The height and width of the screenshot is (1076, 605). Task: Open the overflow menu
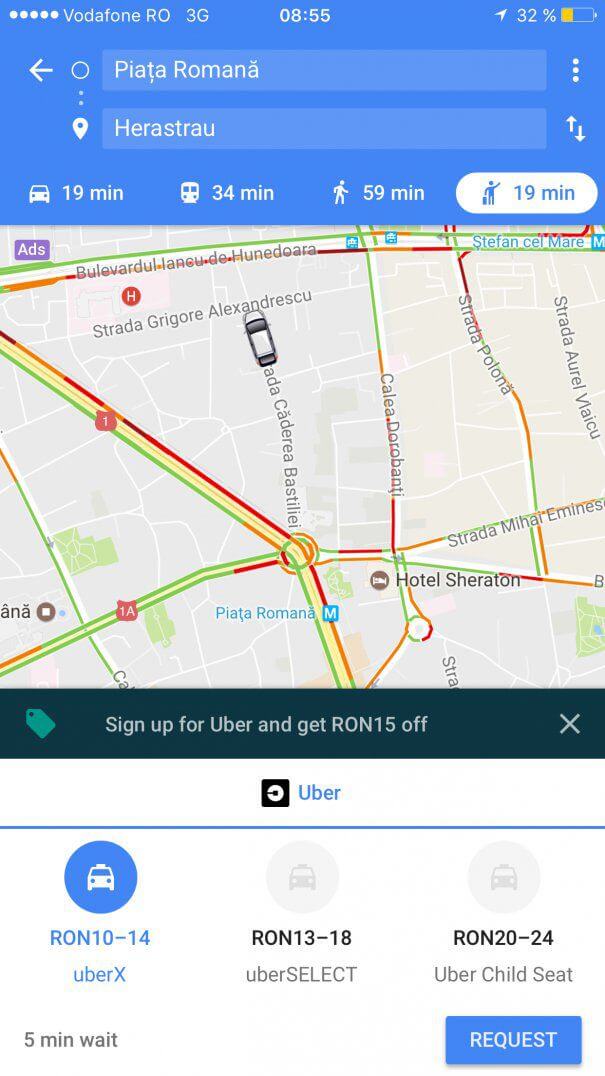coord(575,70)
